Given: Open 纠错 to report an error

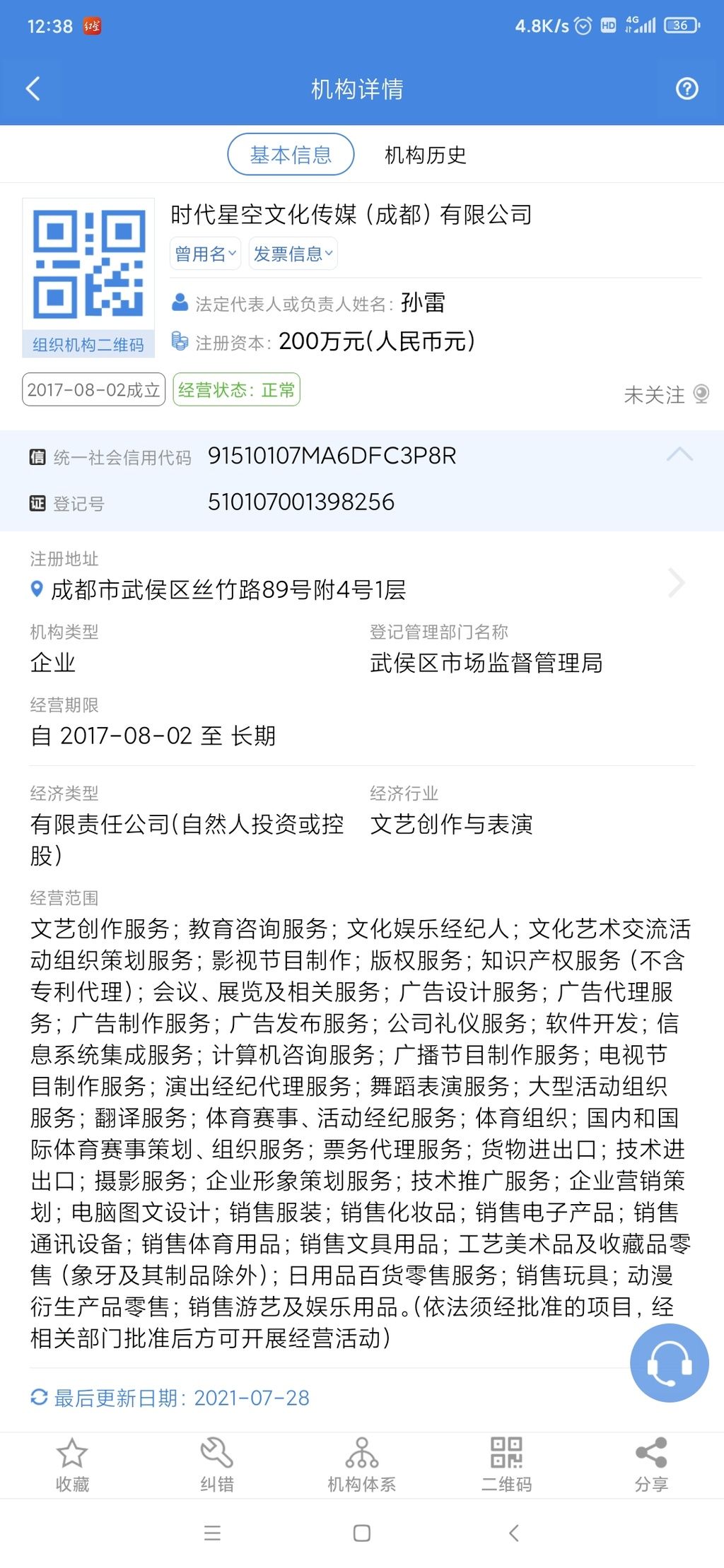Looking at the screenshot, I should click(217, 1464).
